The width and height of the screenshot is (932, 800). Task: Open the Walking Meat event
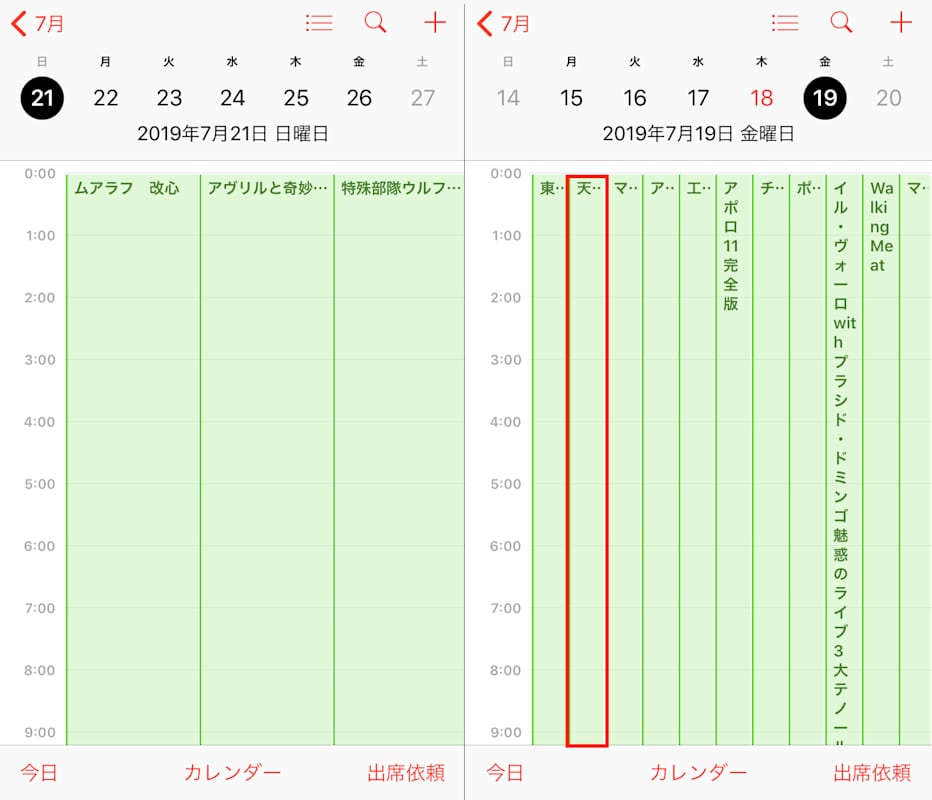tap(881, 459)
